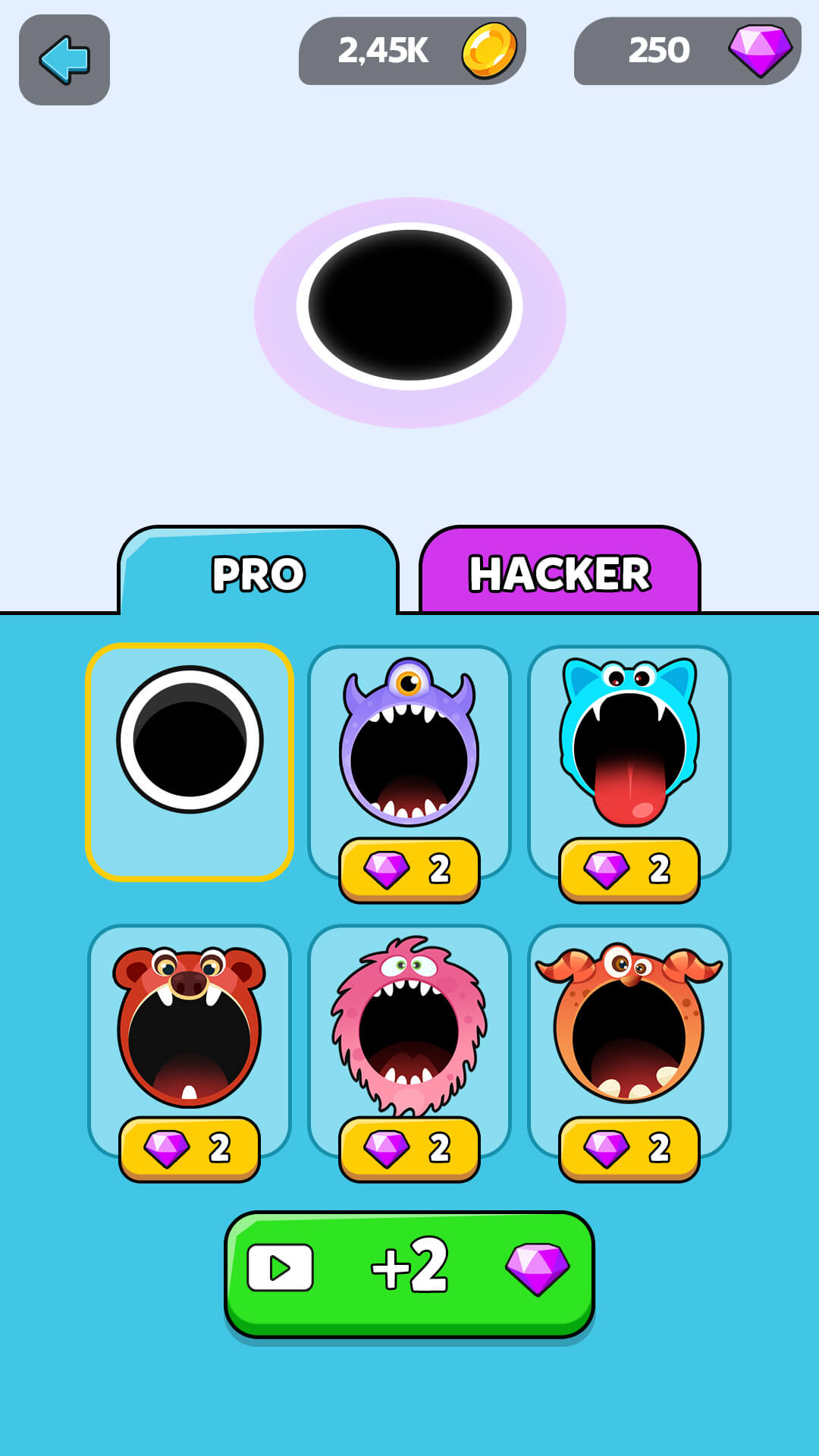The width and height of the screenshot is (819, 1456).
Task: Watch video for +2 gems
Action: pyautogui.click(x=409, y=1274)
